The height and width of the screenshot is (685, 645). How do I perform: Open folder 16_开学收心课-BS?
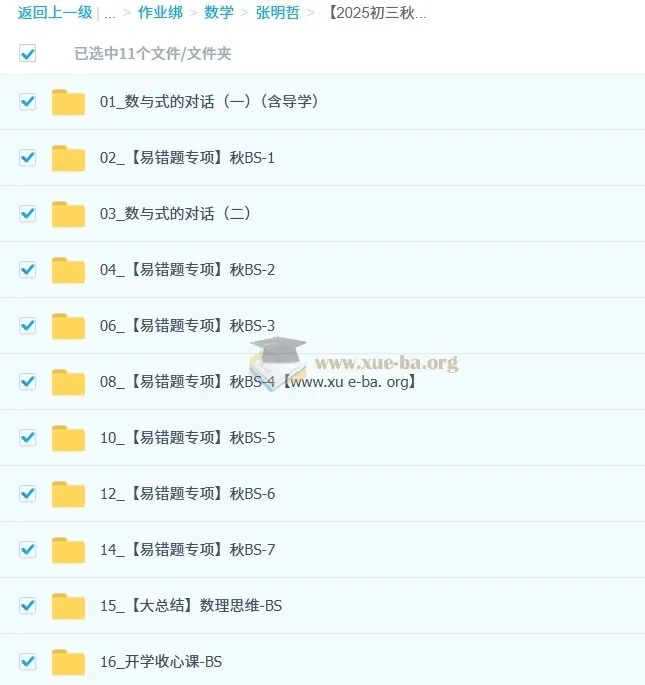click(x=160, y=662)
